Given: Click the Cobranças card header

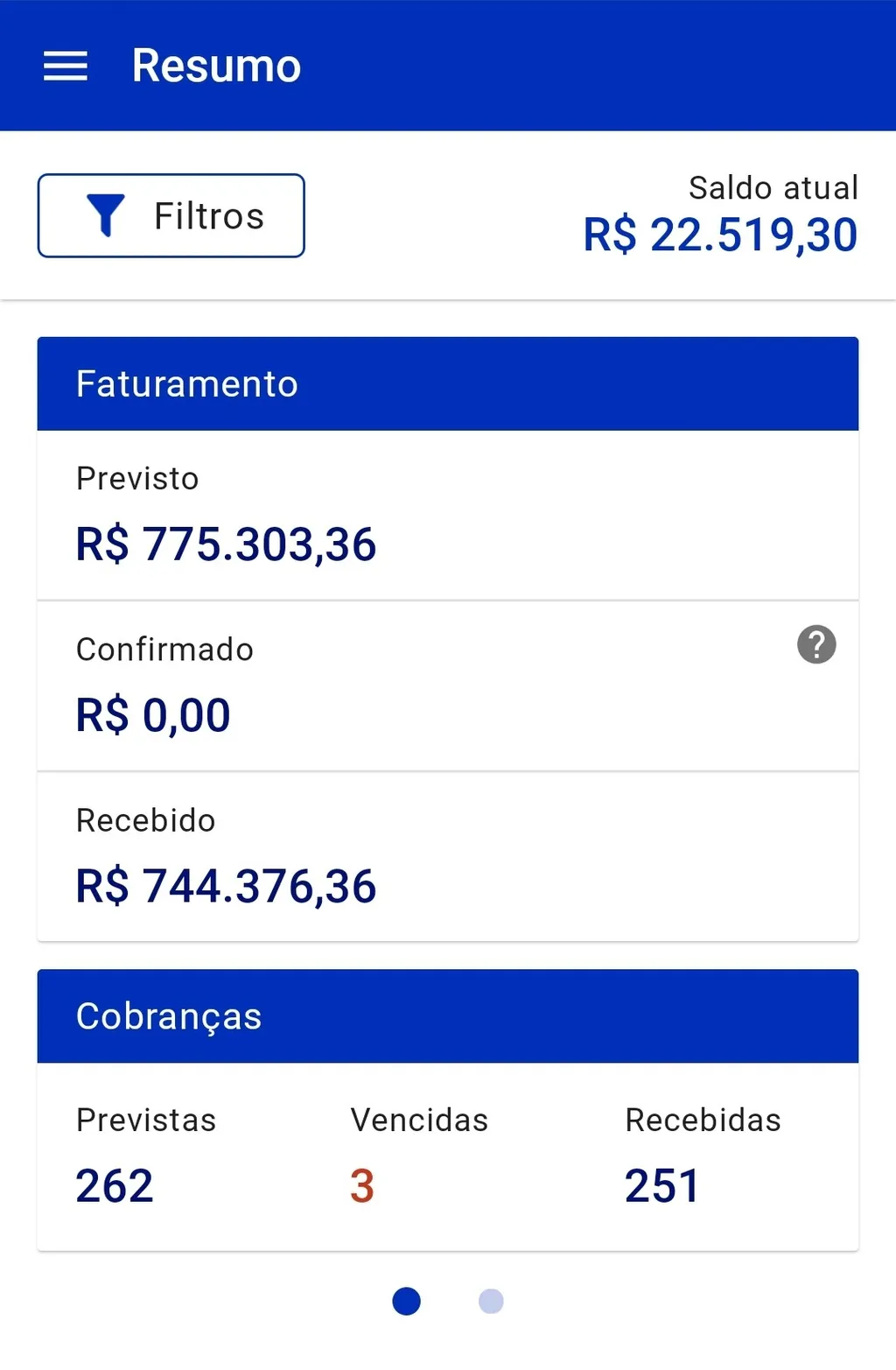Looking at the screenshot, I should click(169, 1016).
